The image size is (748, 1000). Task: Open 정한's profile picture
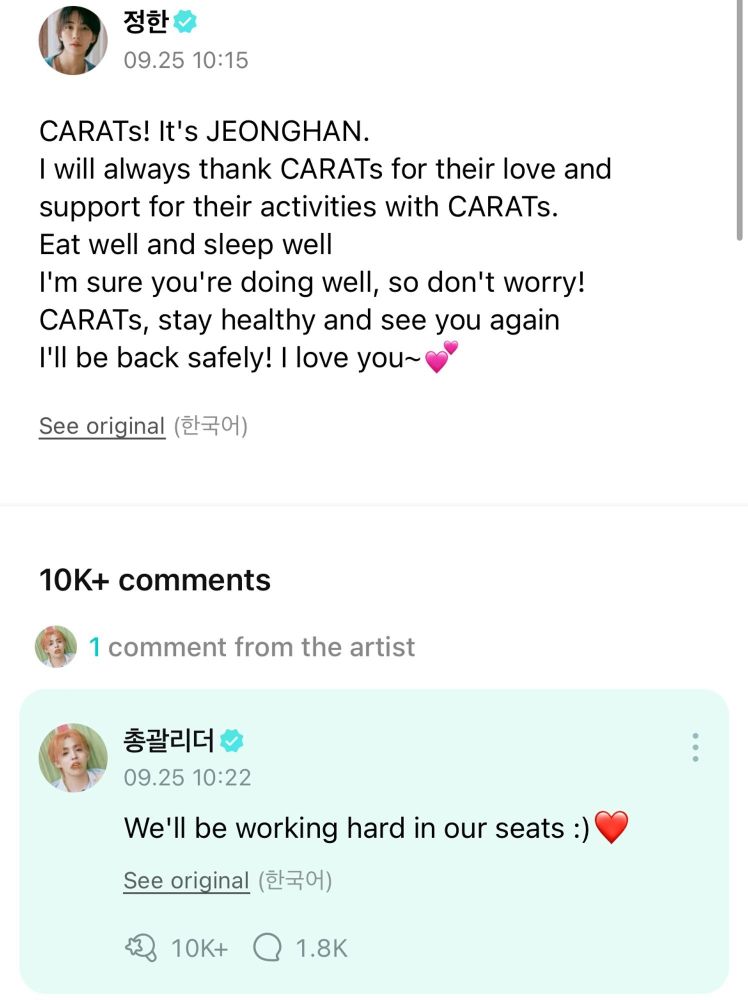tap(72, 40)
